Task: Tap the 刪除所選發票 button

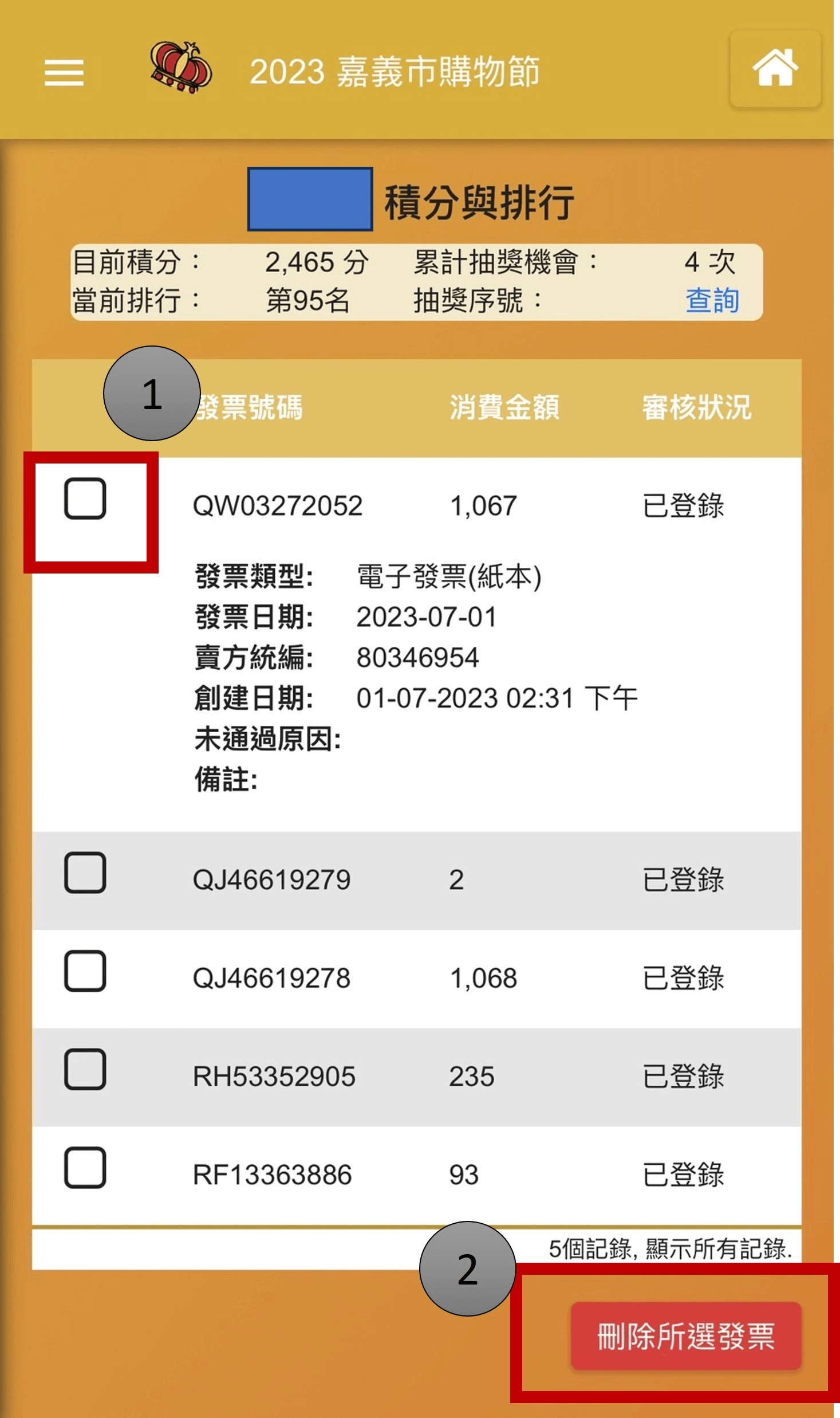Action: coord(685,1336)
